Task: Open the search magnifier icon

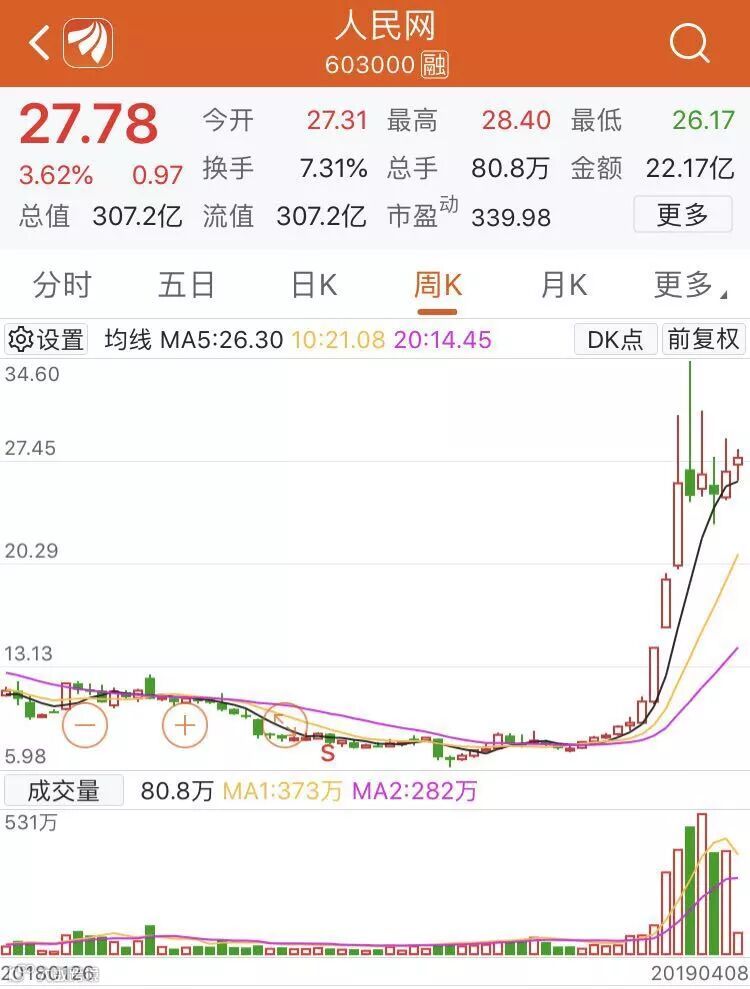Action: [x=688, y=44]
